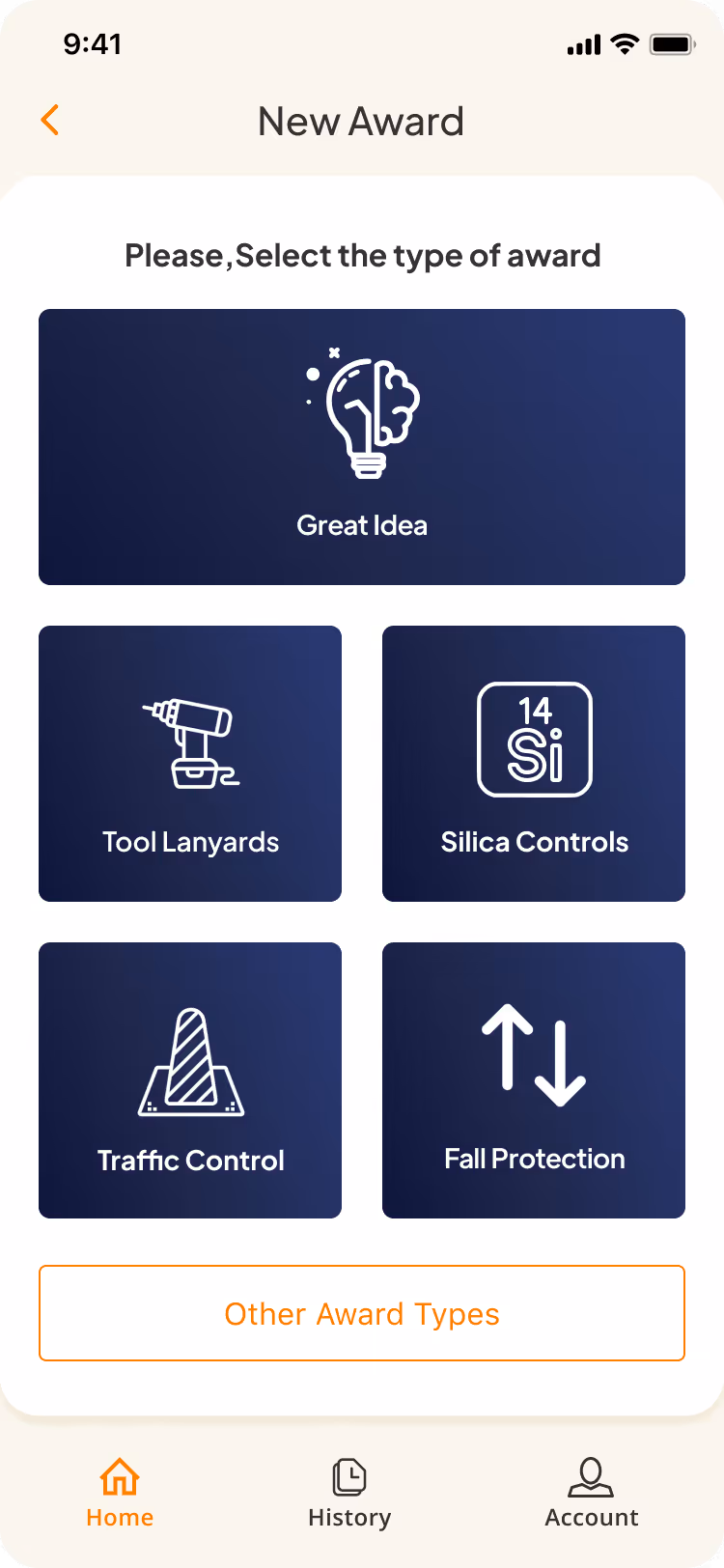Choose the Tool Lanyards award
Viewport: 724px width, 1568px height.
click(x=190, y=764)
